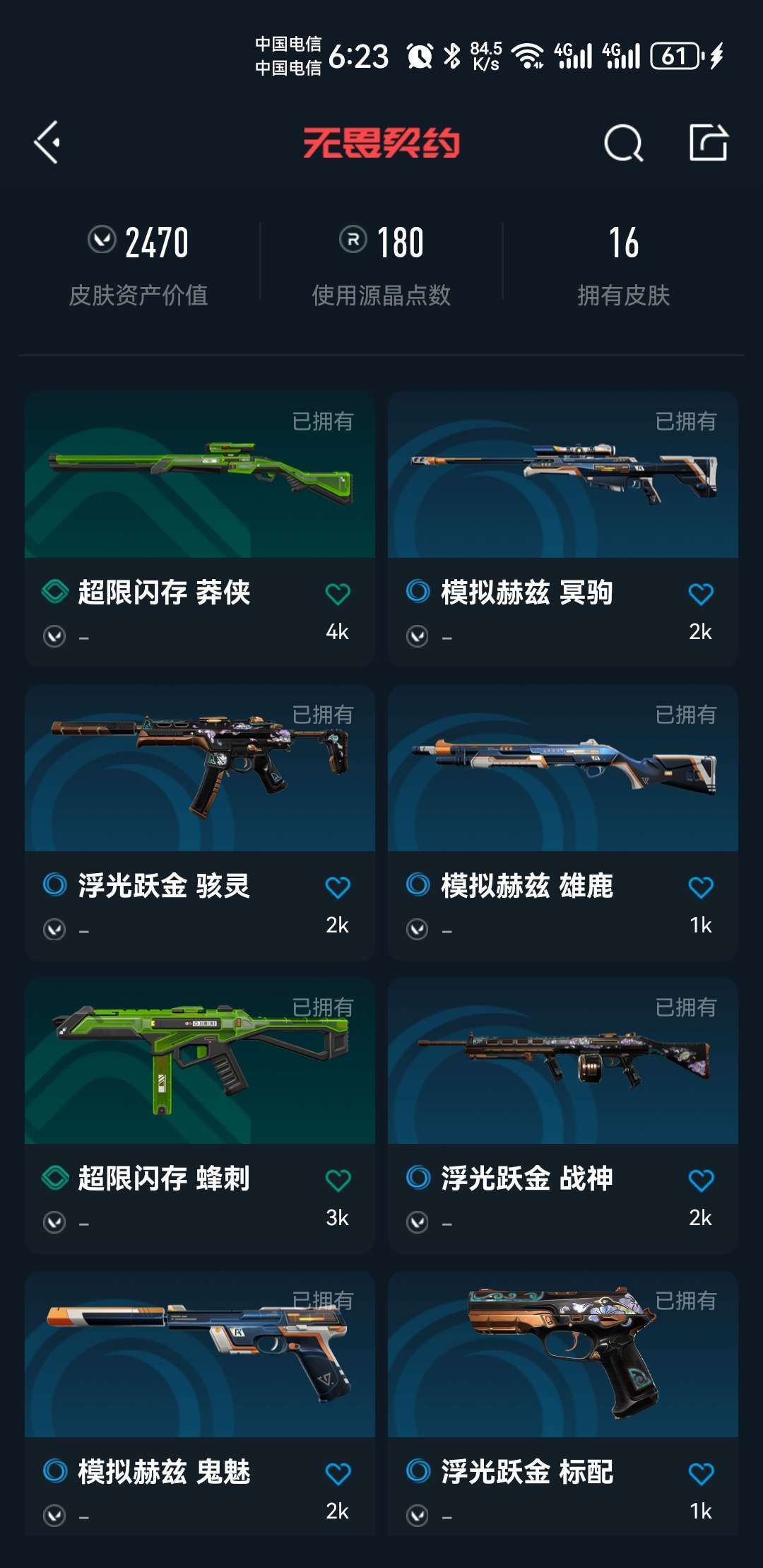Open the 超限闪存 蜂刺 skin card
This screenshot has height=1568, width=763.
[199, 1062]
